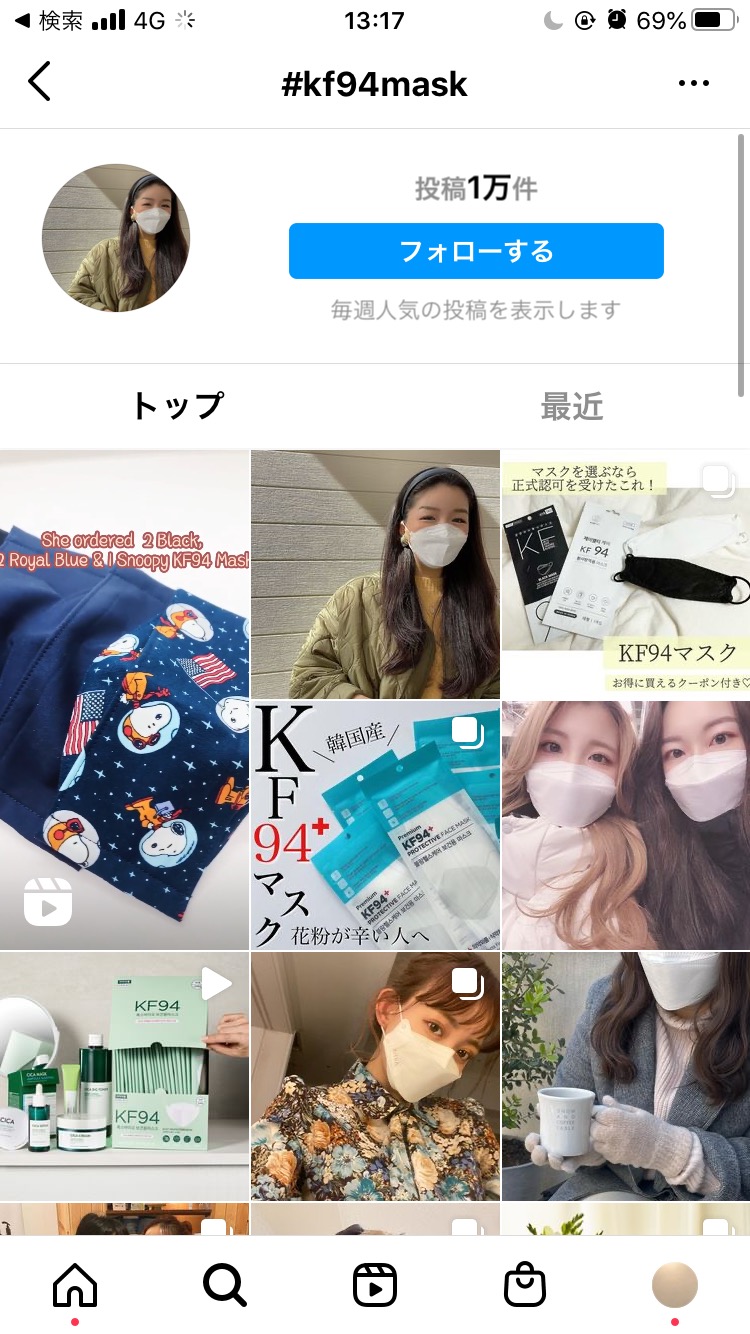Open the 韓国産 KF94+ マスク post

375,825
